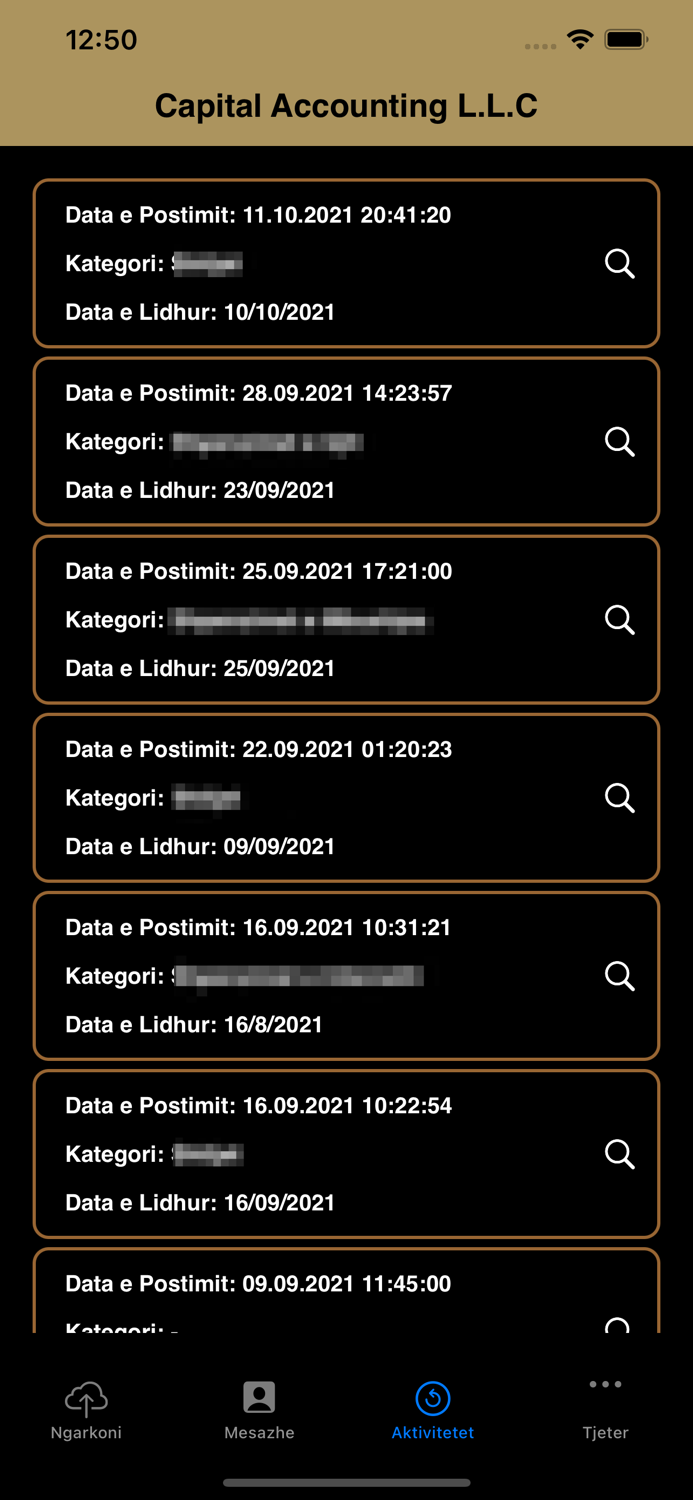Viewport: 693px width, 1500px height.
Task: Open details icon for 28.09.2021 14:23:57 entry
Action: 620,442
